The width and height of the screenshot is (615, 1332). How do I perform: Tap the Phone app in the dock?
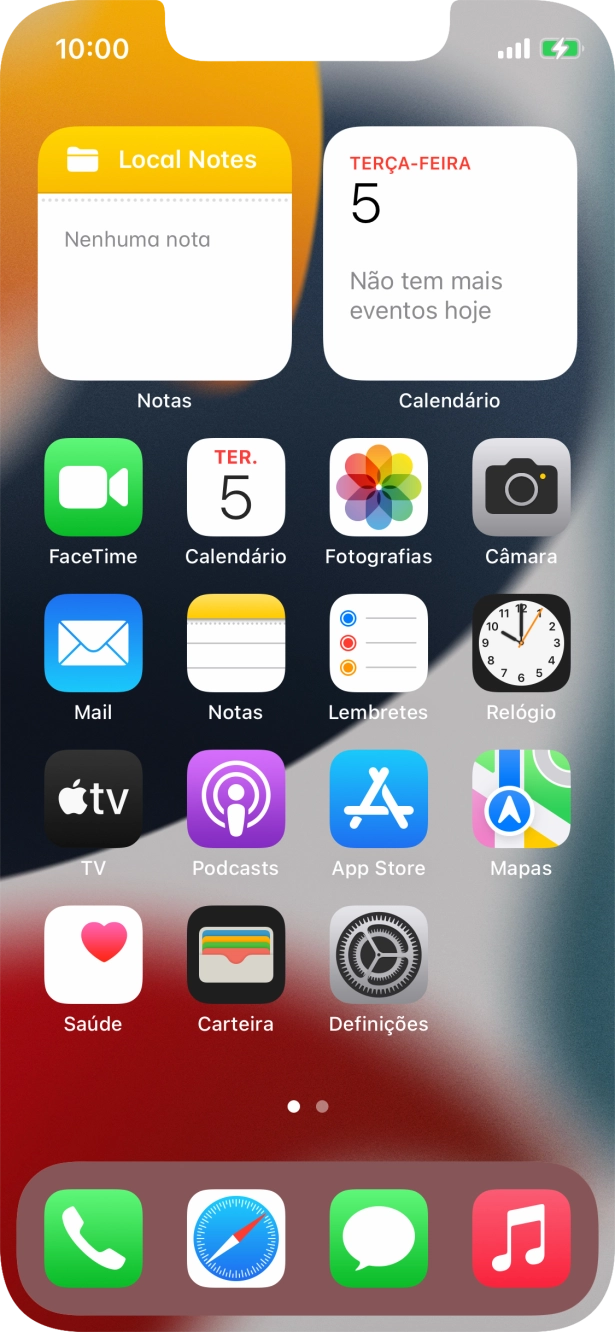[x=94, y=1238]
